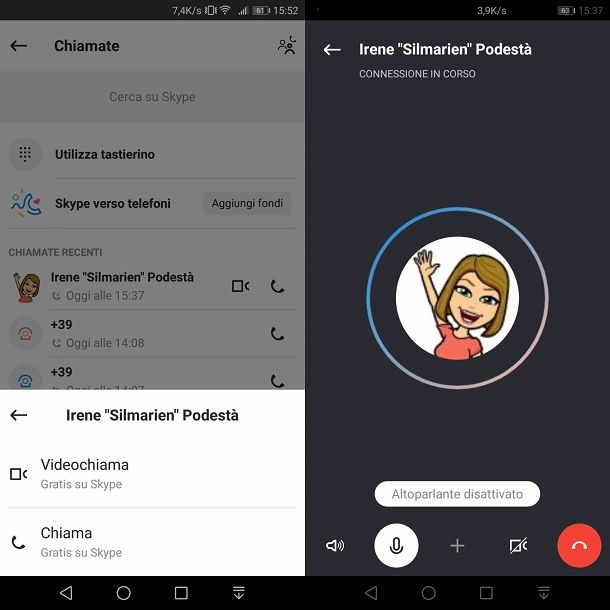610x610 pixels.
Task: Mute the microphone
Action: 396,546
